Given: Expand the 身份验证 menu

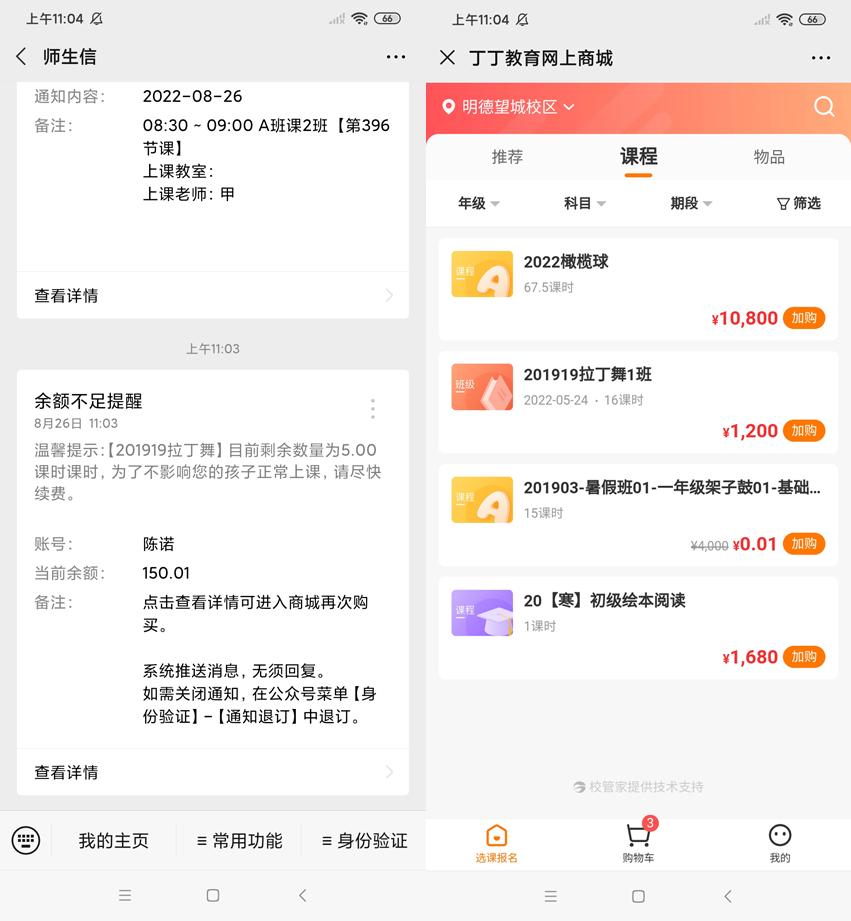Looking at the screenshot, I should [x=364, y=841].
